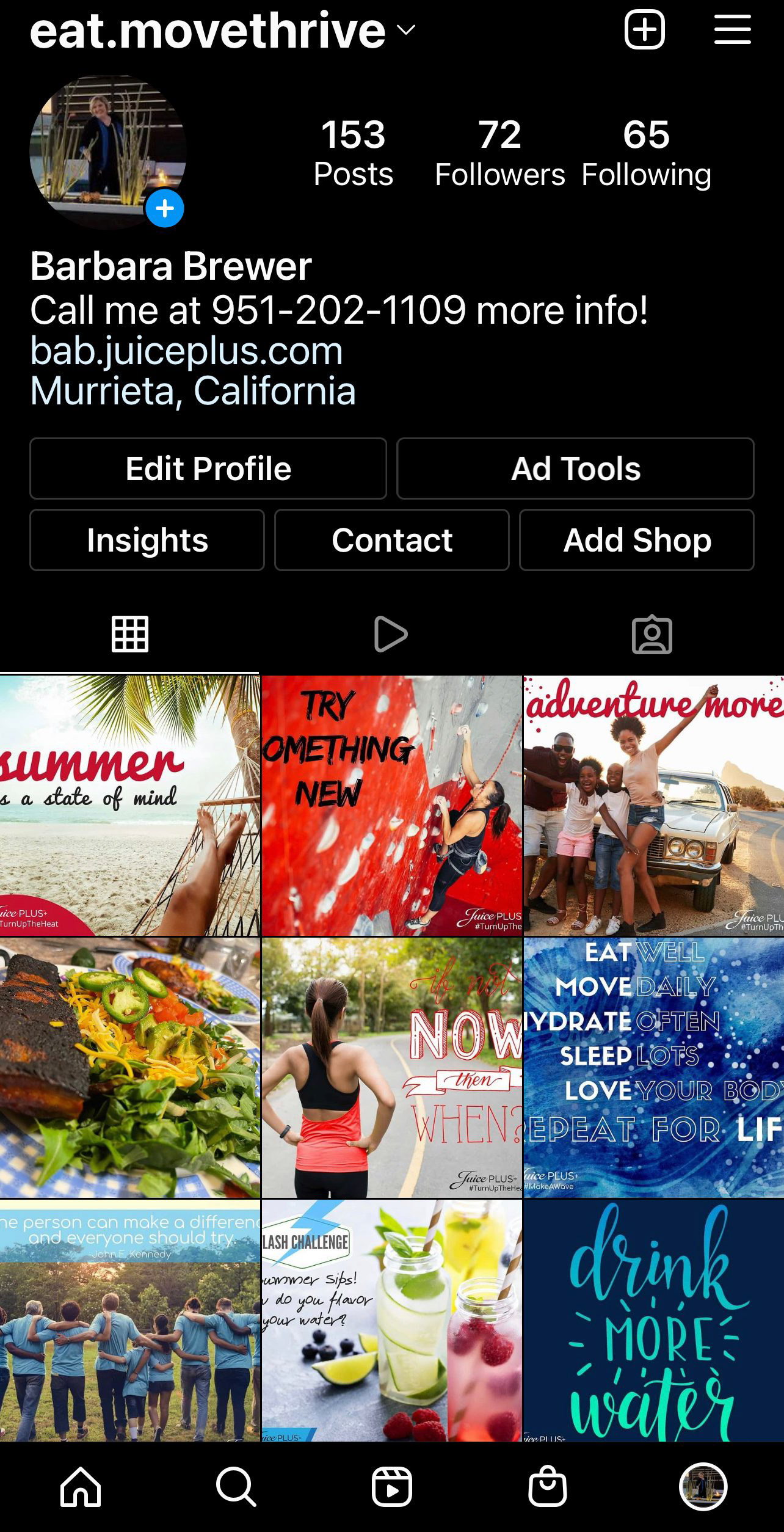
Task: View the 72 Followers list
Action: pos(499,153)
